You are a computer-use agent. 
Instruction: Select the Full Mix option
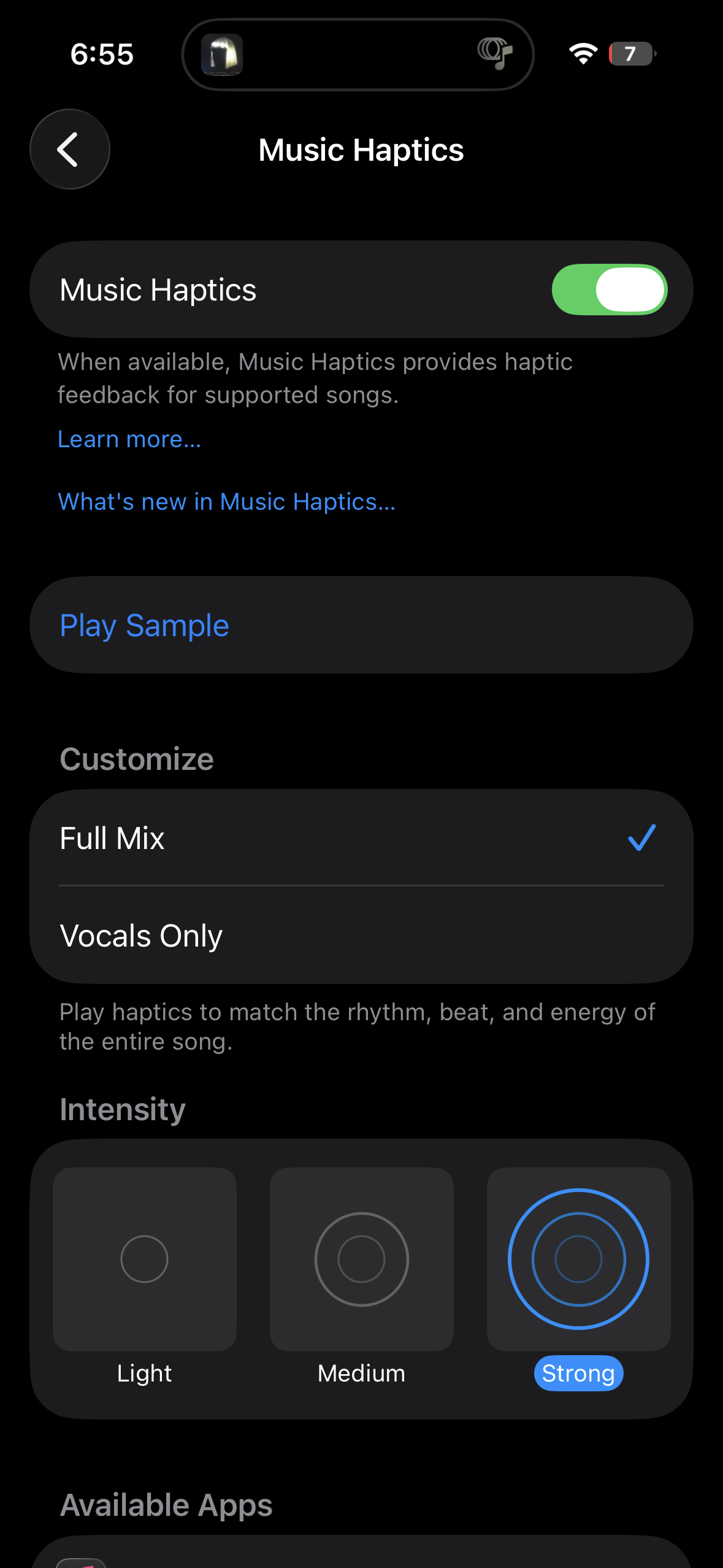(361, 838)
